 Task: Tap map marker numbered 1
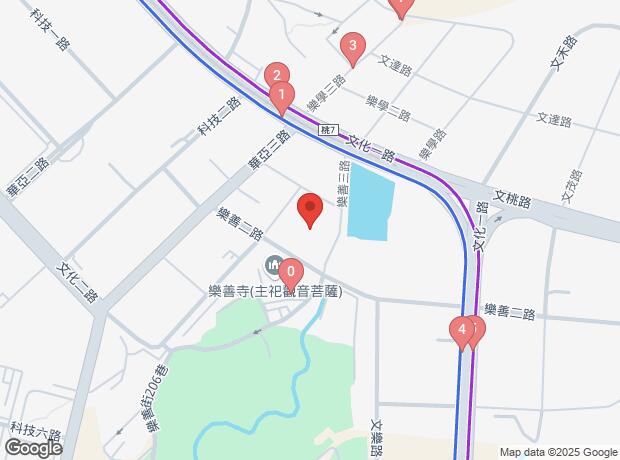pos(283,98)
